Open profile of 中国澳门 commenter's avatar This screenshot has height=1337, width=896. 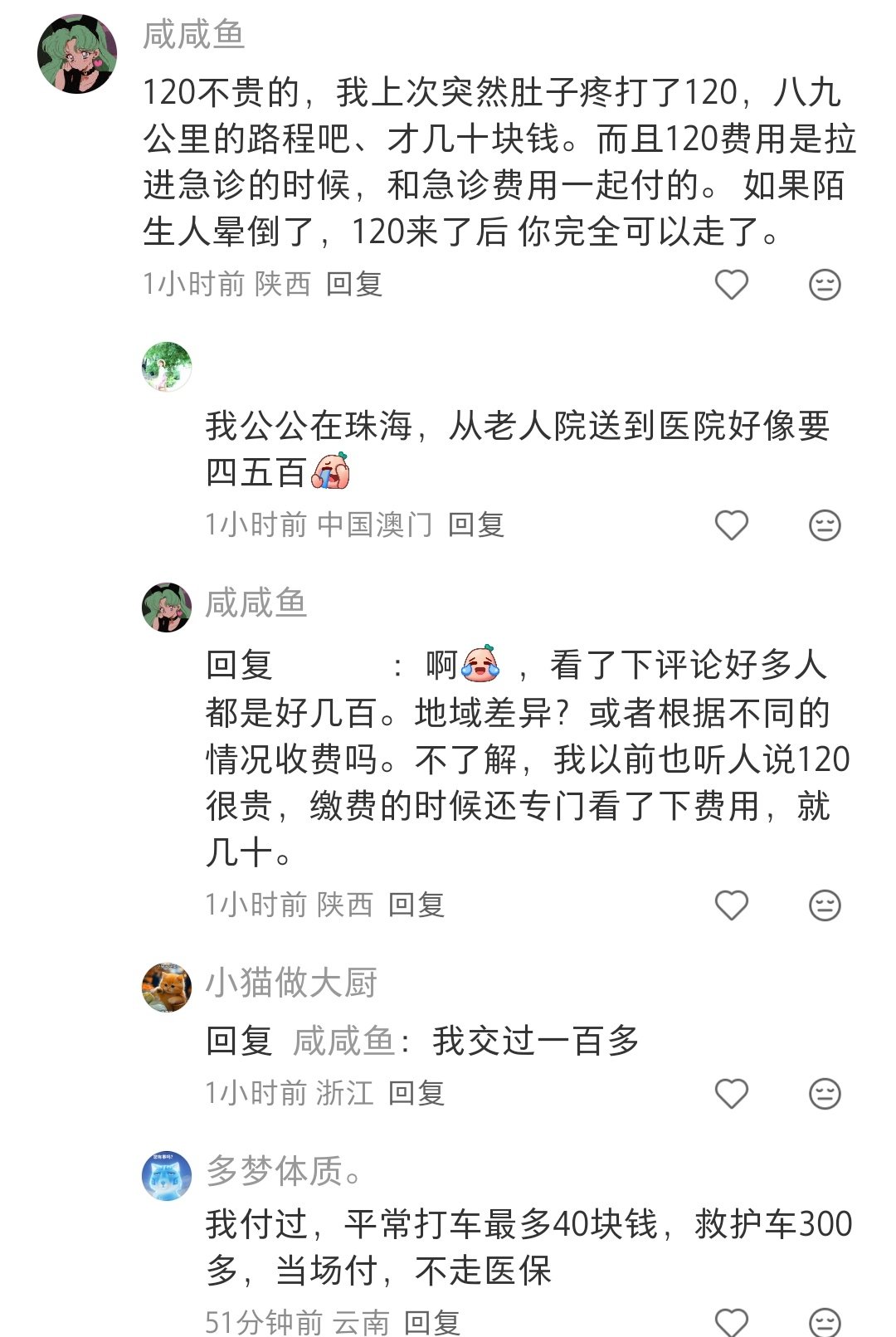coord(167,366)
